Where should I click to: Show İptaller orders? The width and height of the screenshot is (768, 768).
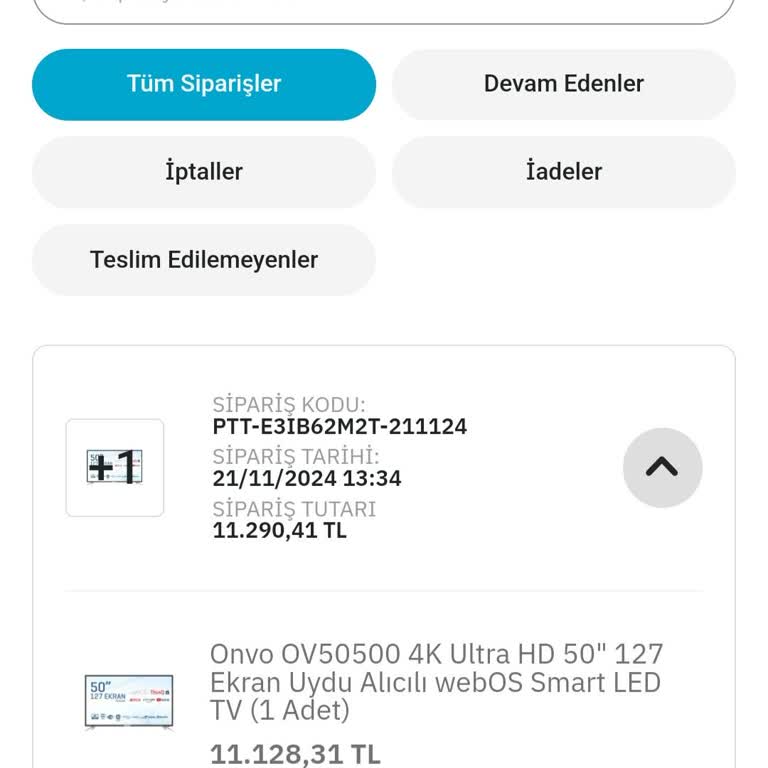pyautogui.click(x=204, y=172)
